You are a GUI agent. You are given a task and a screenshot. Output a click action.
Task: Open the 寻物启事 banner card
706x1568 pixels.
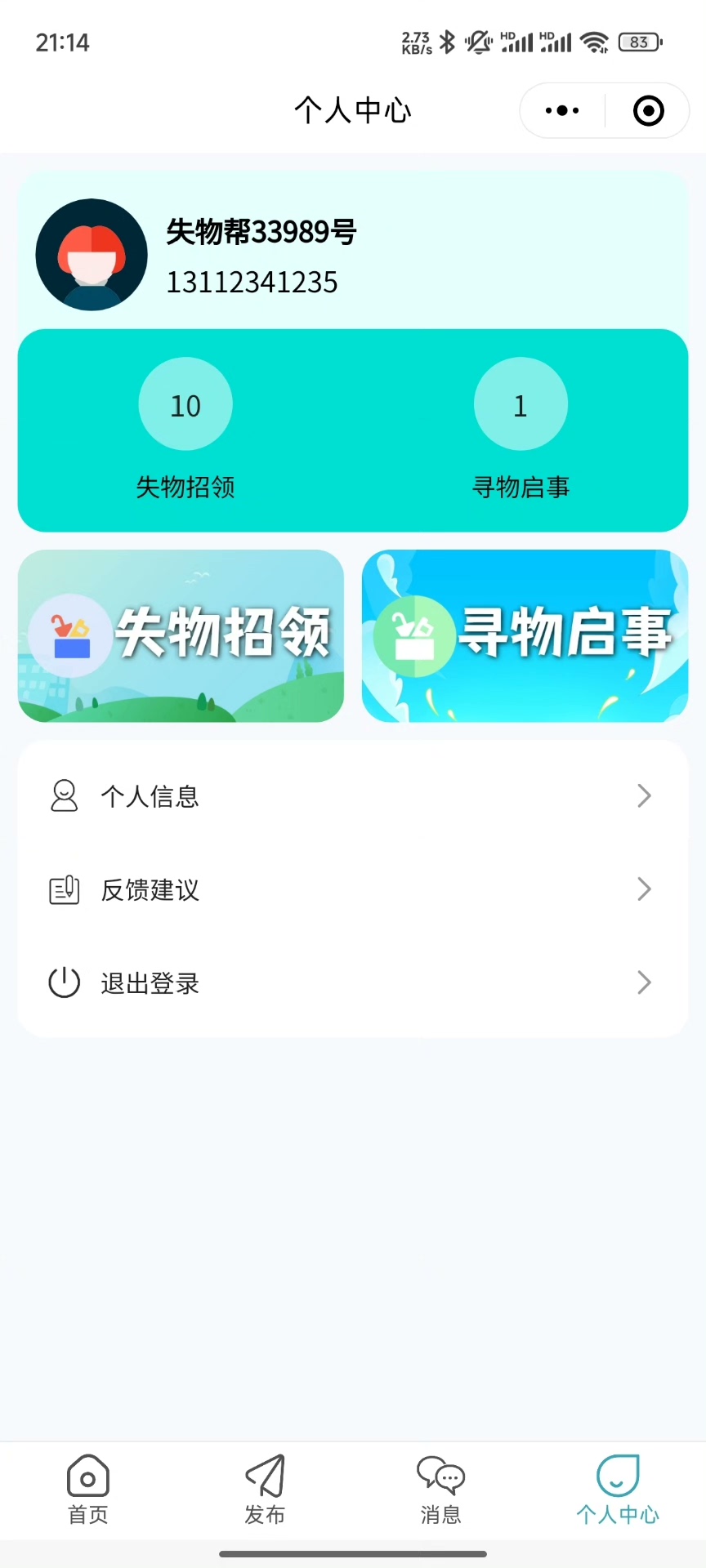click(525, 635)
